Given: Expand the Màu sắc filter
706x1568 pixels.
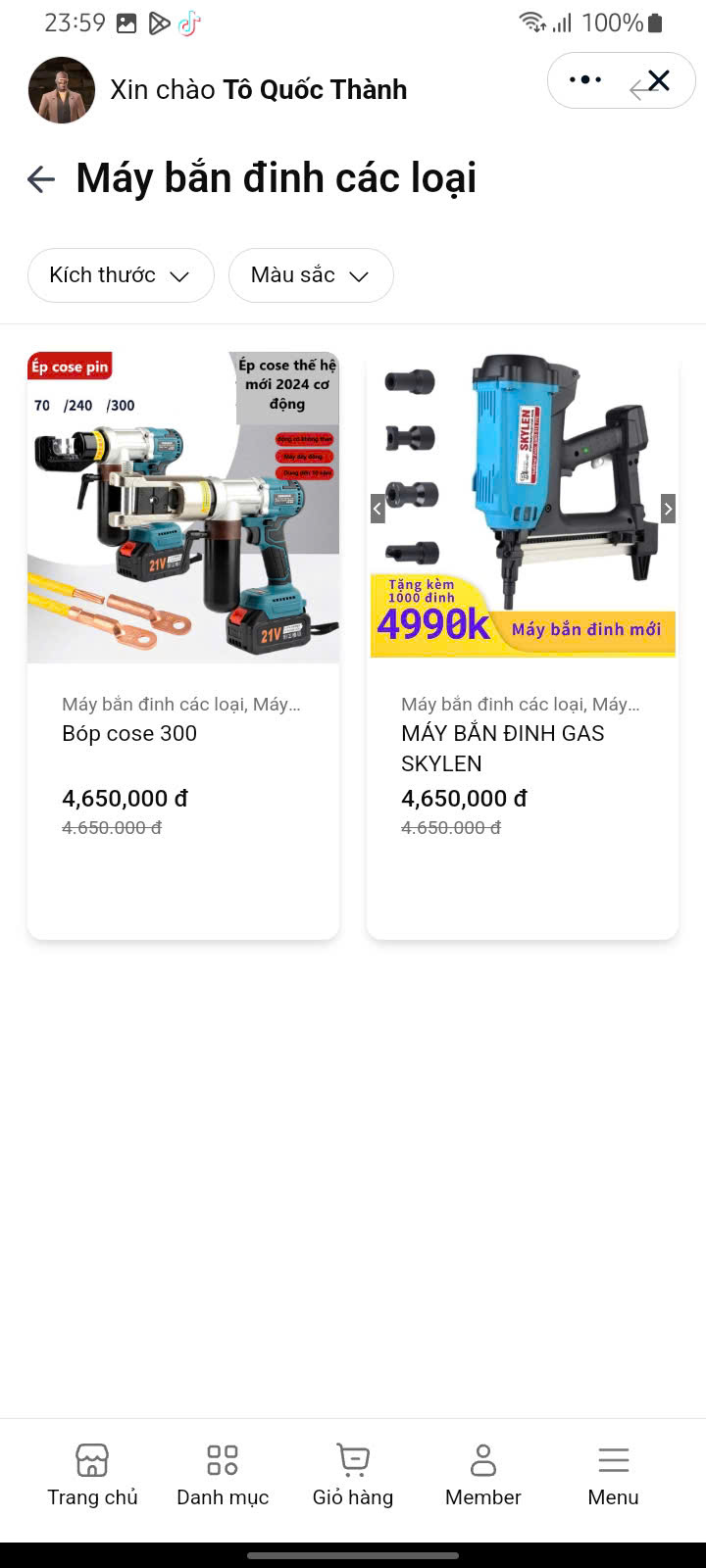Looking at the screenshot, I should (310, 275).
